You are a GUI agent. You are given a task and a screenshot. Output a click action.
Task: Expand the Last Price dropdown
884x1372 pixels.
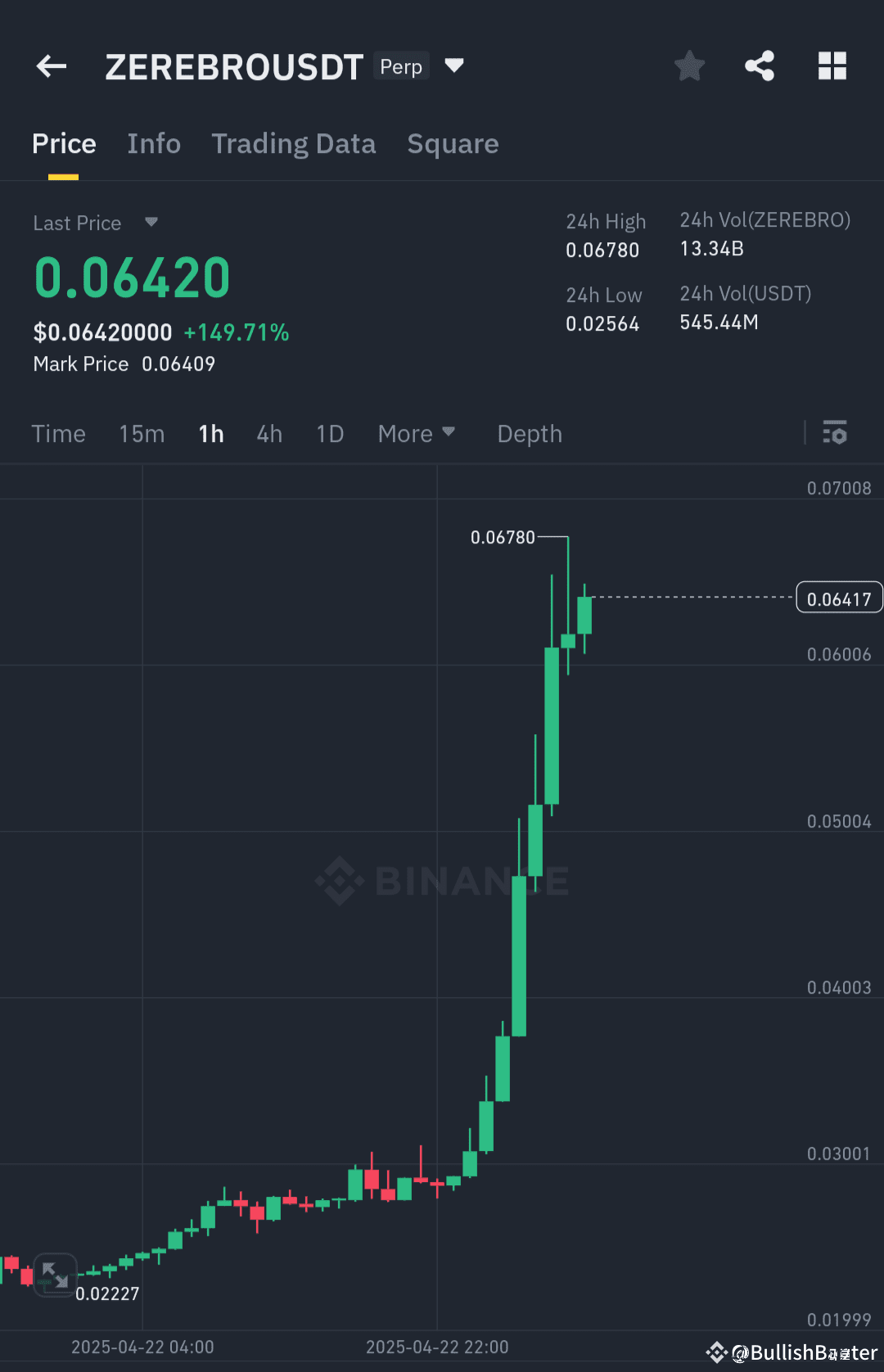[x=151, y=222]
